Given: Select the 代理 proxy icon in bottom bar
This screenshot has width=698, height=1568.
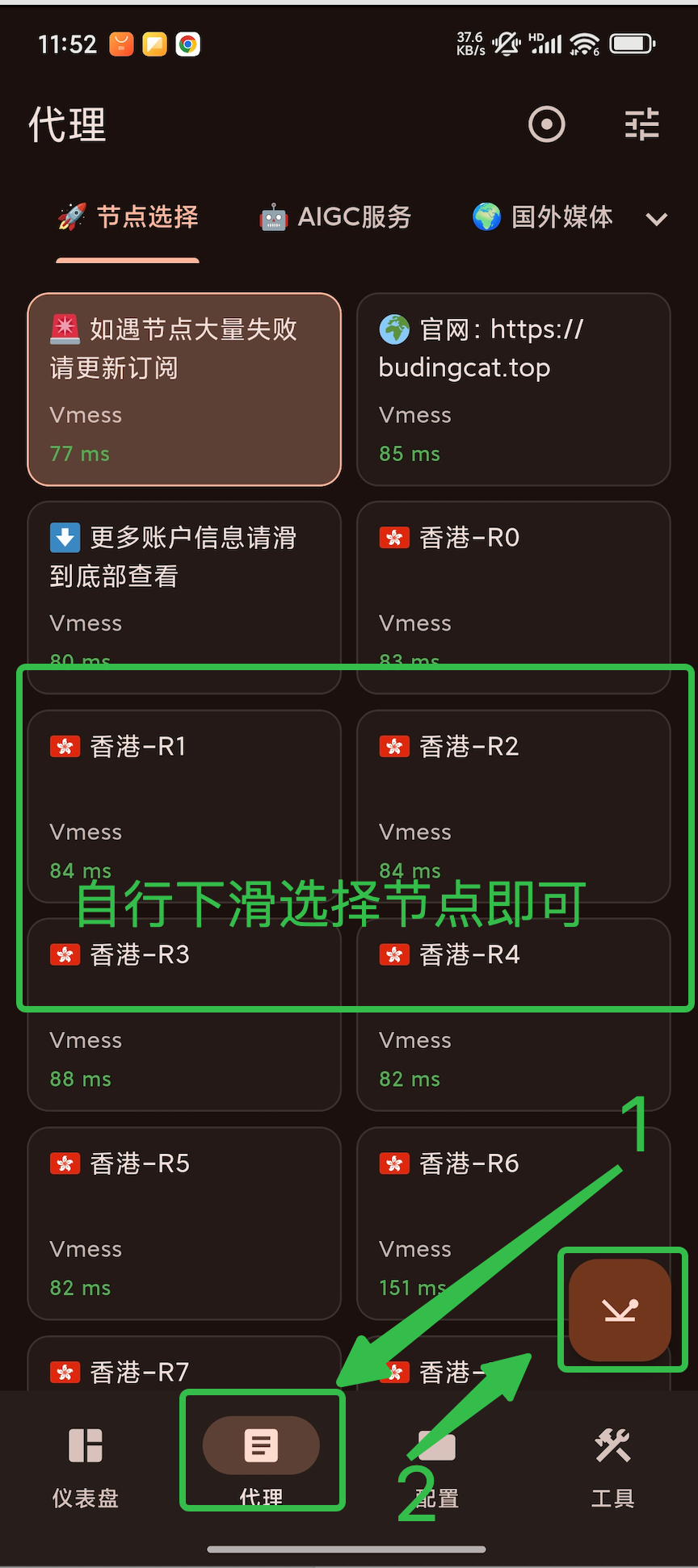Looking at the screenshot, I should (260, 1445).
